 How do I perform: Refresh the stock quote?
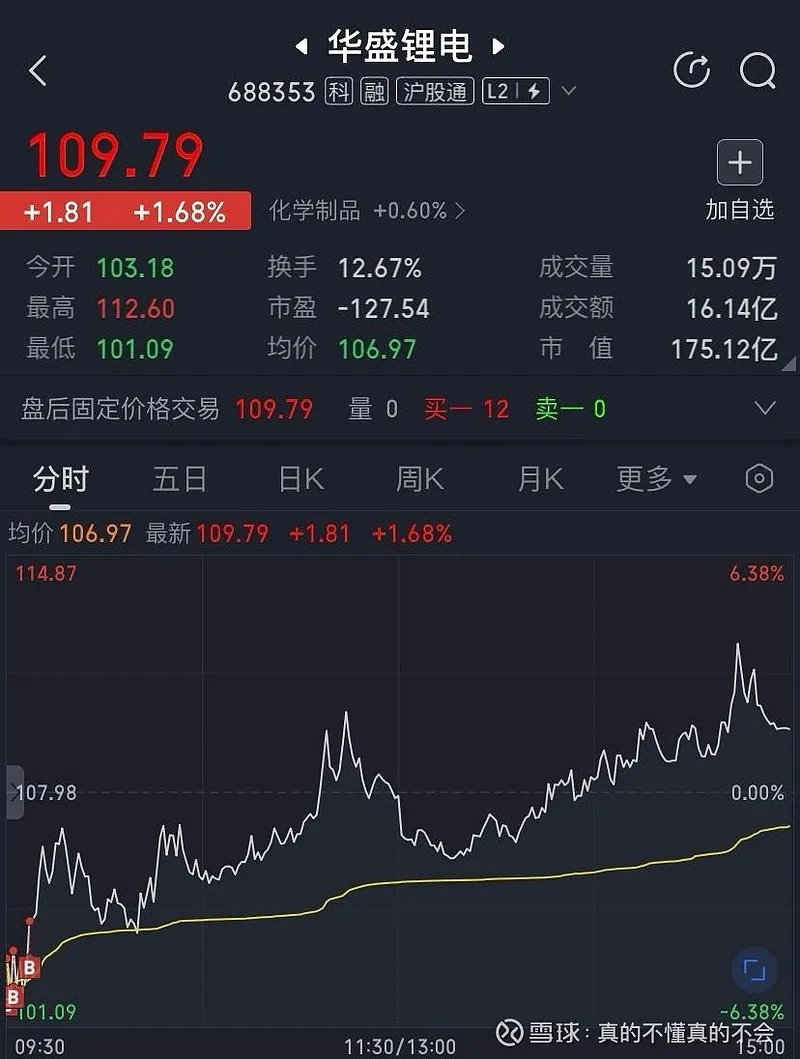click(x=691, y=70)
